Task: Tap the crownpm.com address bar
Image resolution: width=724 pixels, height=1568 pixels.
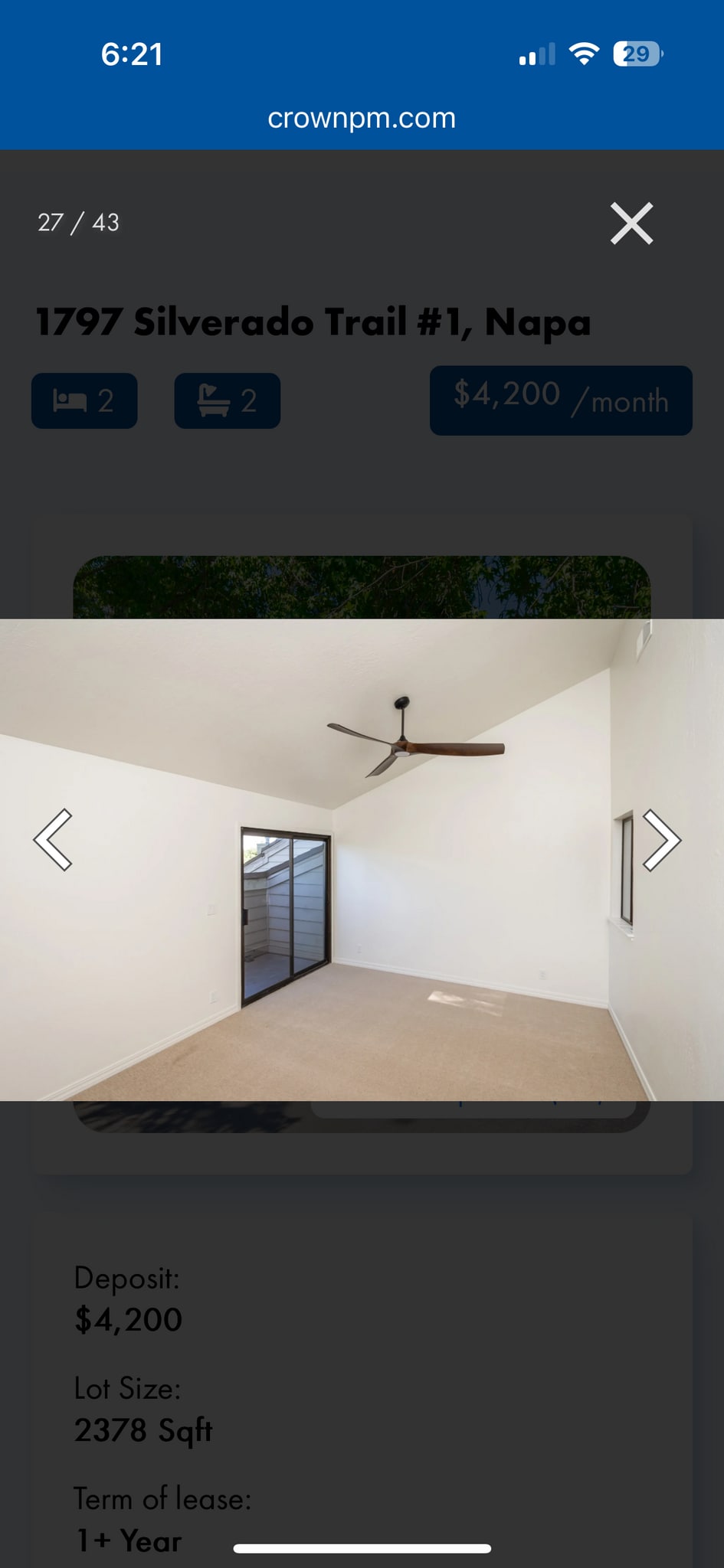Action: pyautogui.click(x=362, y=119)
